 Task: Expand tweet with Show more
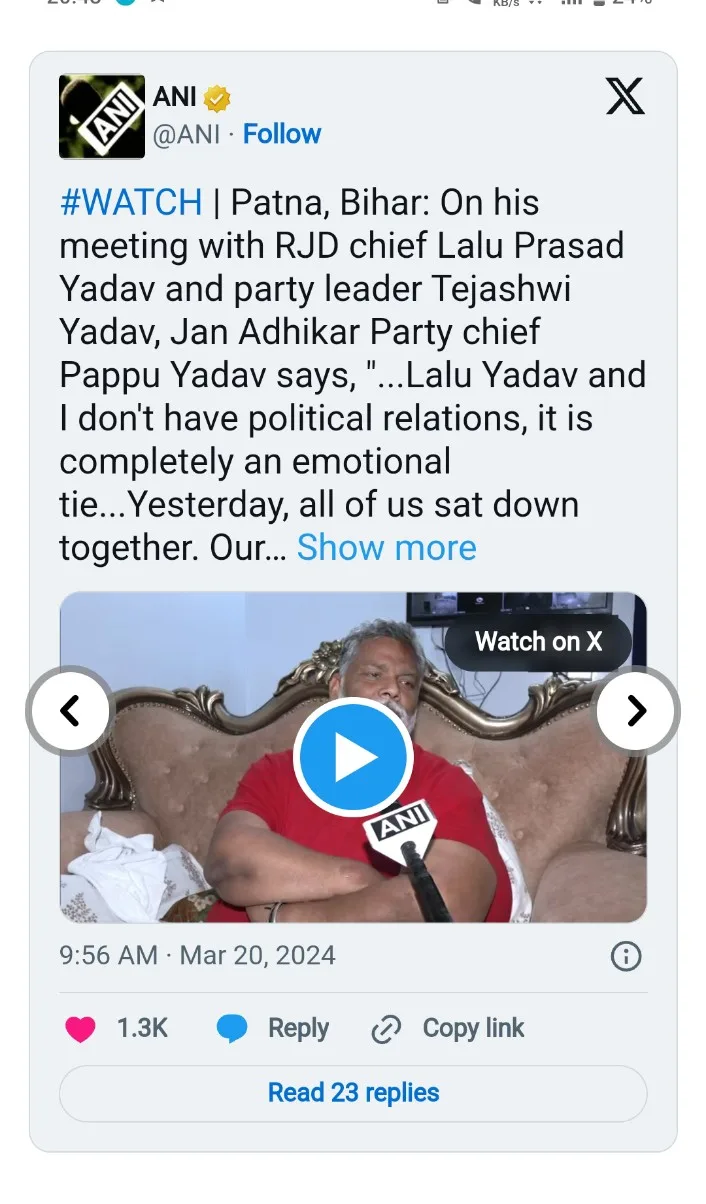tap(386, 547)
